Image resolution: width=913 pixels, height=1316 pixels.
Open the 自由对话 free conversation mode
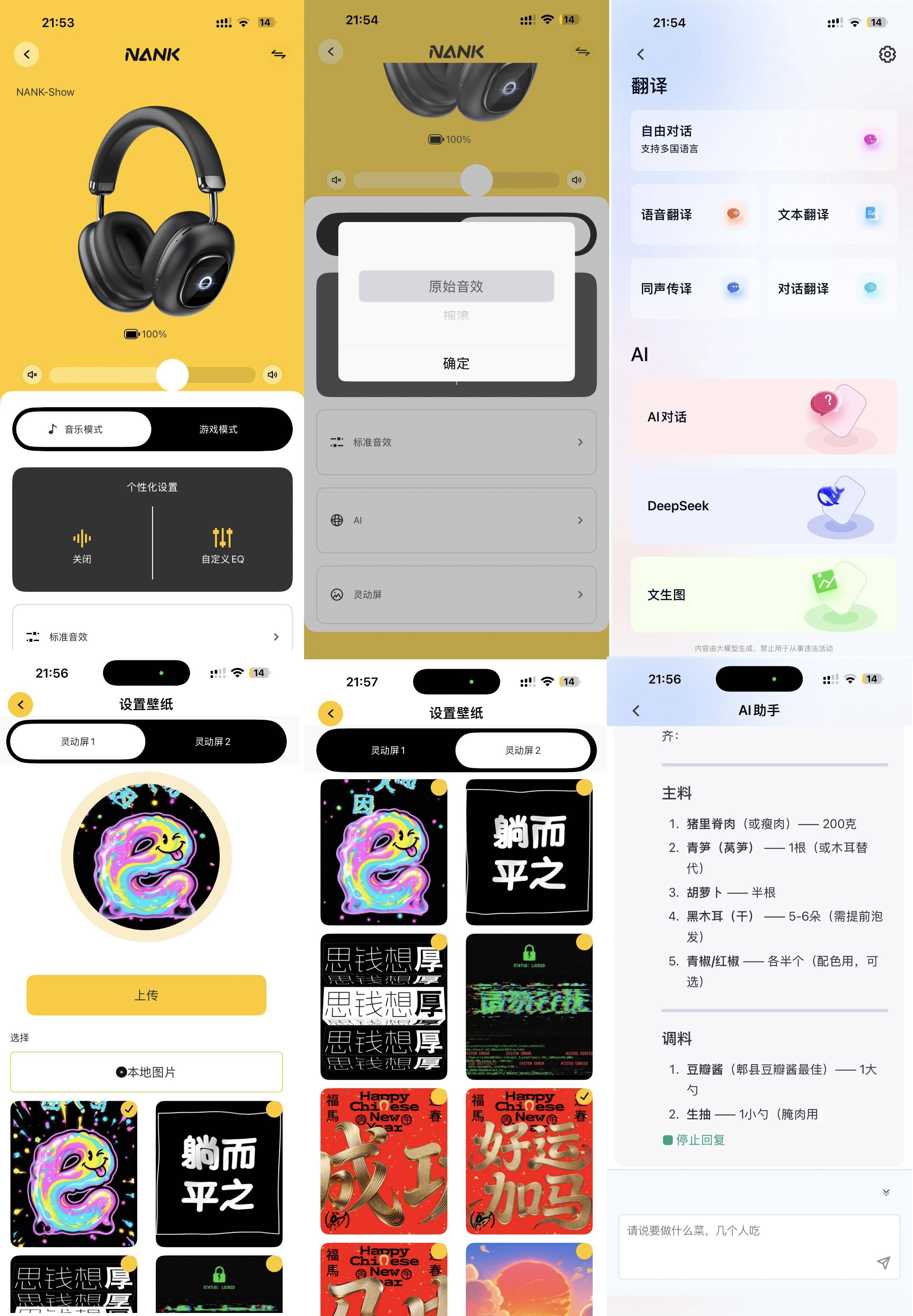pyautogui.click(x=763, y=139)
